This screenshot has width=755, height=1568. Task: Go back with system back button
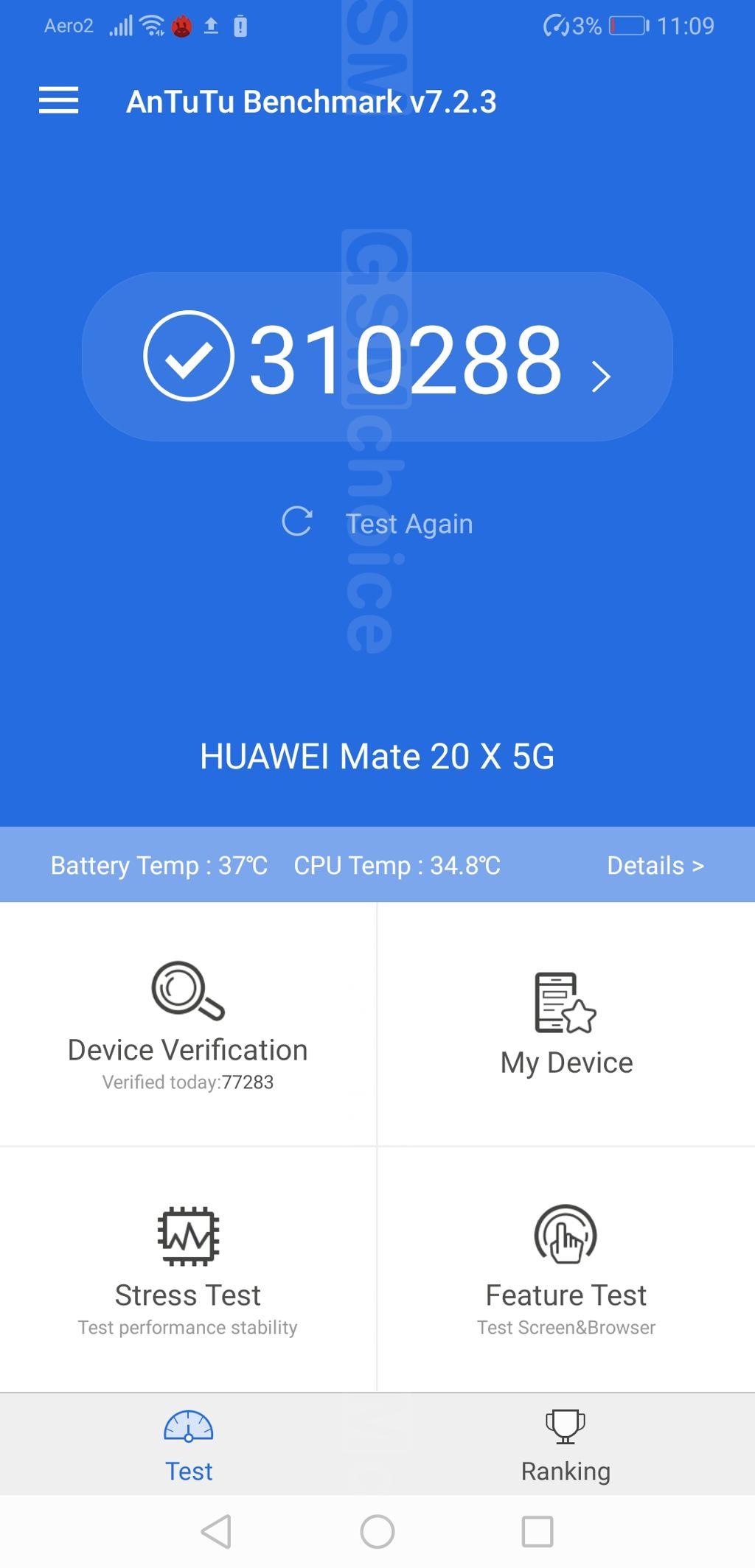pyautogui.click(x=217, y=1531)
